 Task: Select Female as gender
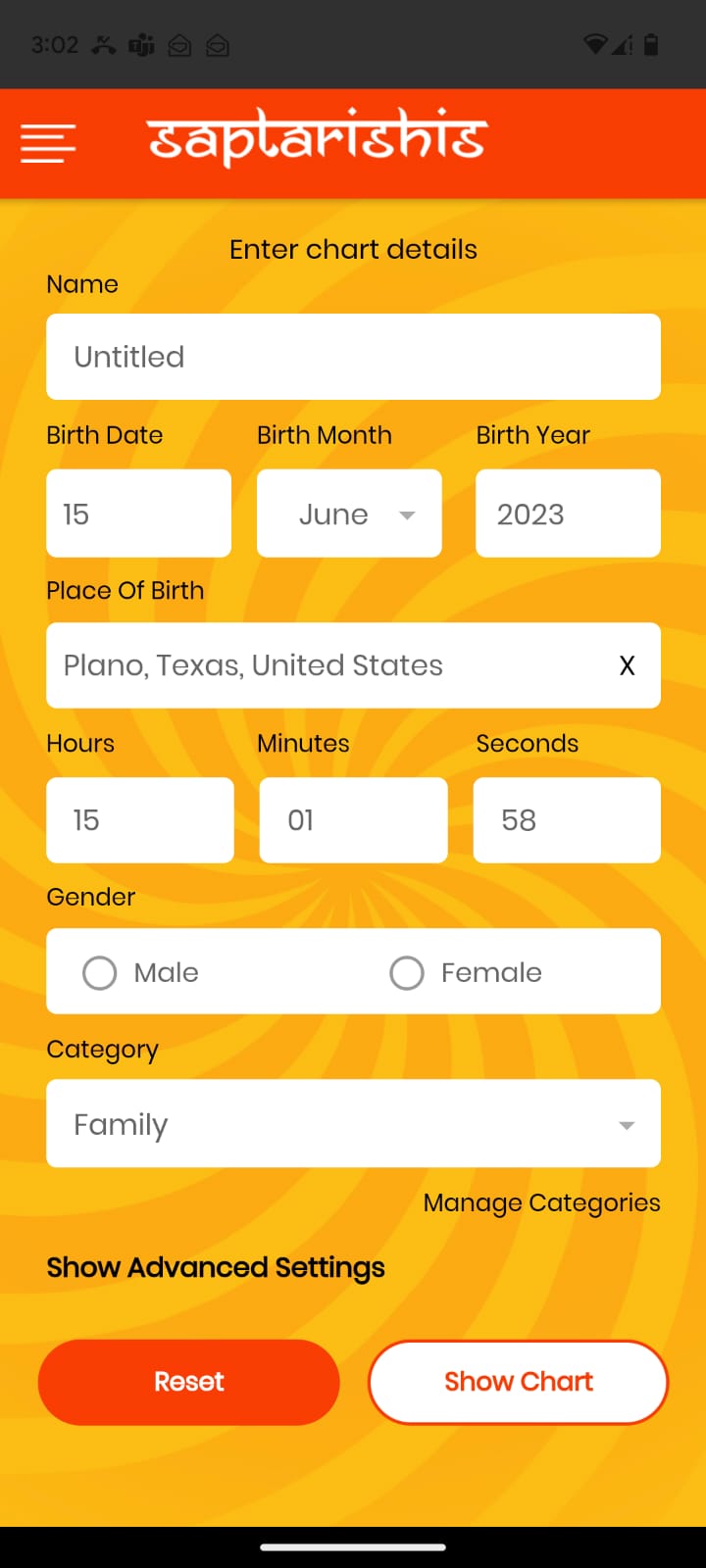point(466,973)
